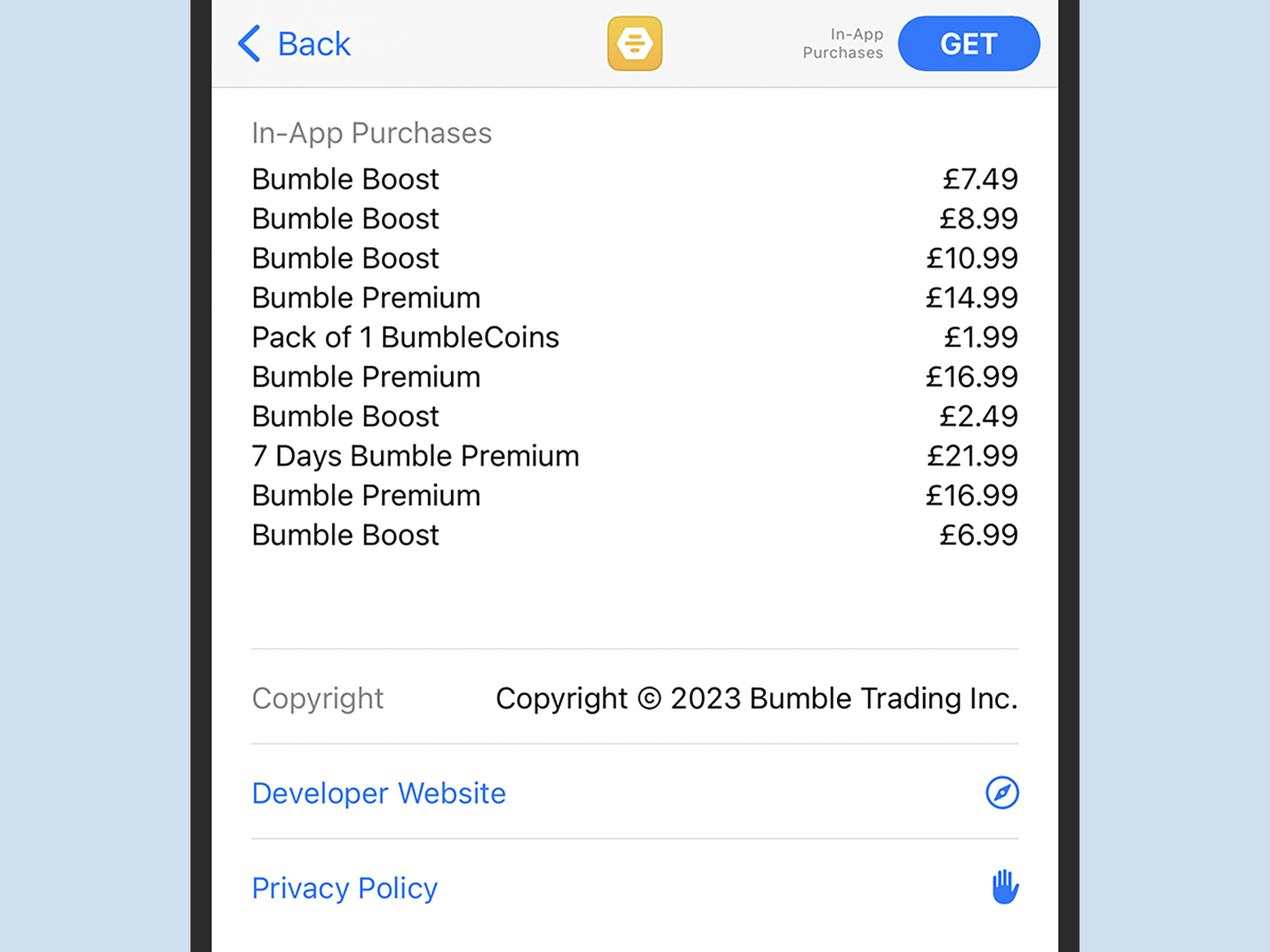Image resolution: width=1270 pixels, height=952 pixels.
Task: Open the Privacy Policy link
Action: [345, 887]
